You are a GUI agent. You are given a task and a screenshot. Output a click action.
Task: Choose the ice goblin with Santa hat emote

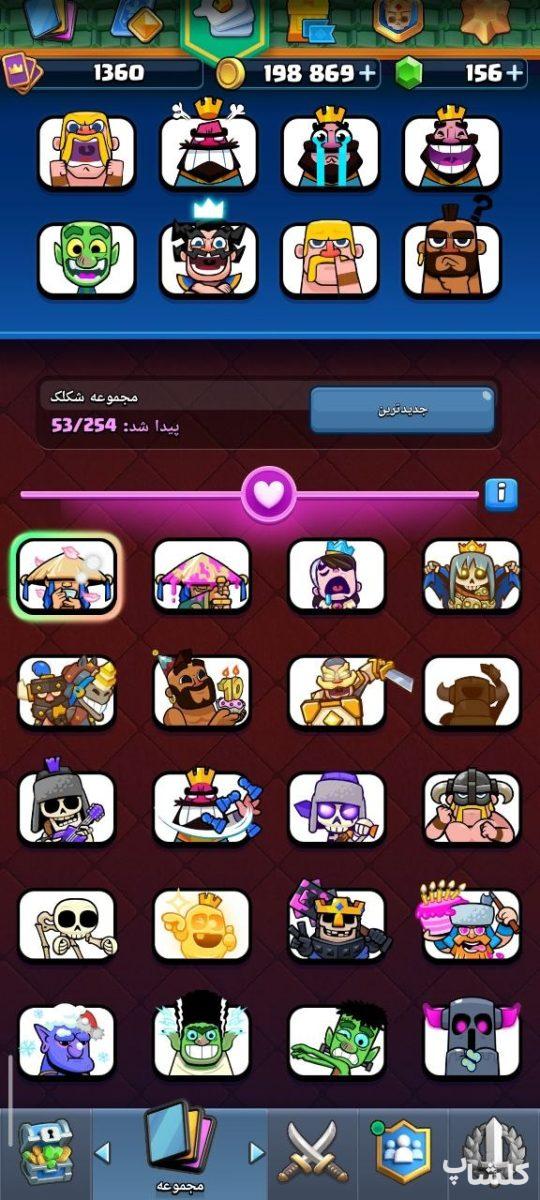66,1040
